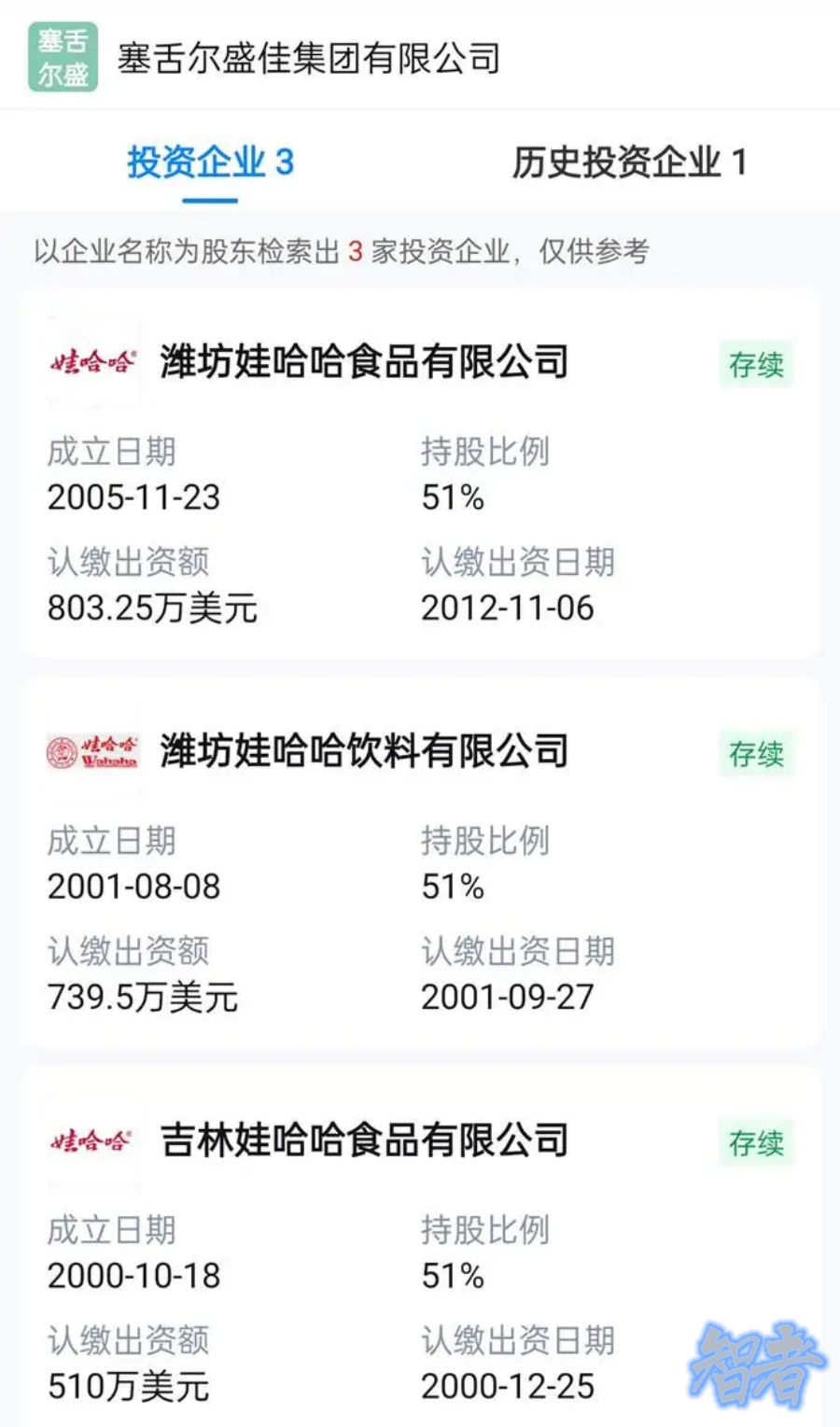
Task: Select the 存续 status badge on 潍坊娃哈哈食品
Action: tap(757, 365)
